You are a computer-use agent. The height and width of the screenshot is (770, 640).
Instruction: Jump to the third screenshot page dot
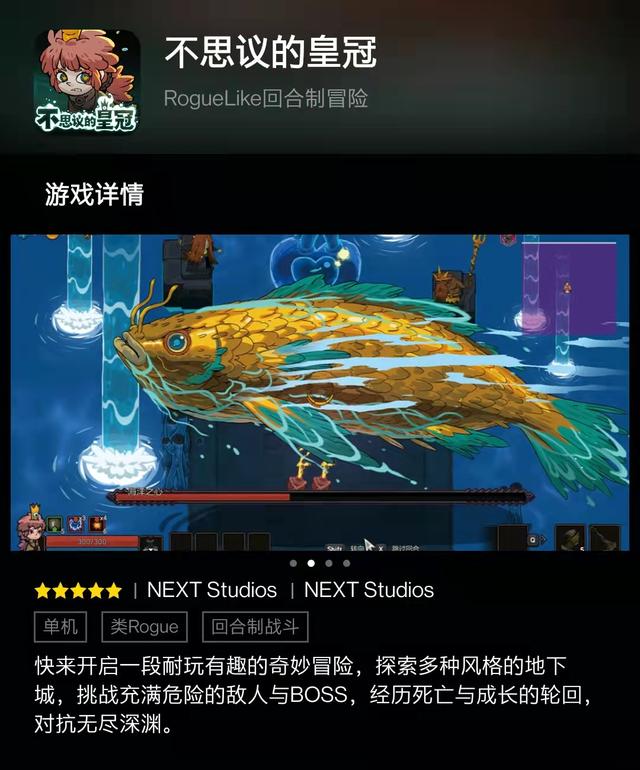[x=329, y=564]
